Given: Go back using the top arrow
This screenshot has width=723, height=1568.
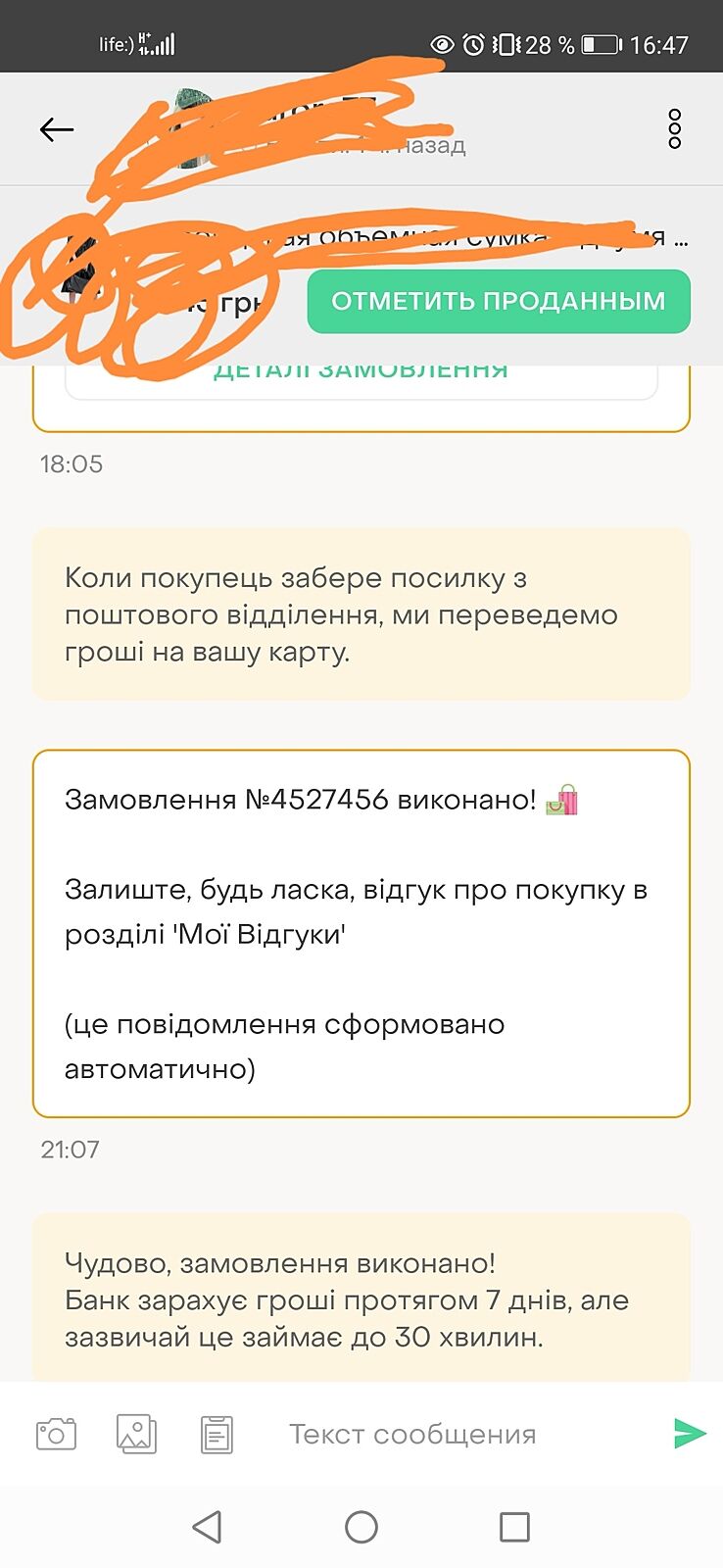Looking at the screenshot, I should (x=57, y=129).
